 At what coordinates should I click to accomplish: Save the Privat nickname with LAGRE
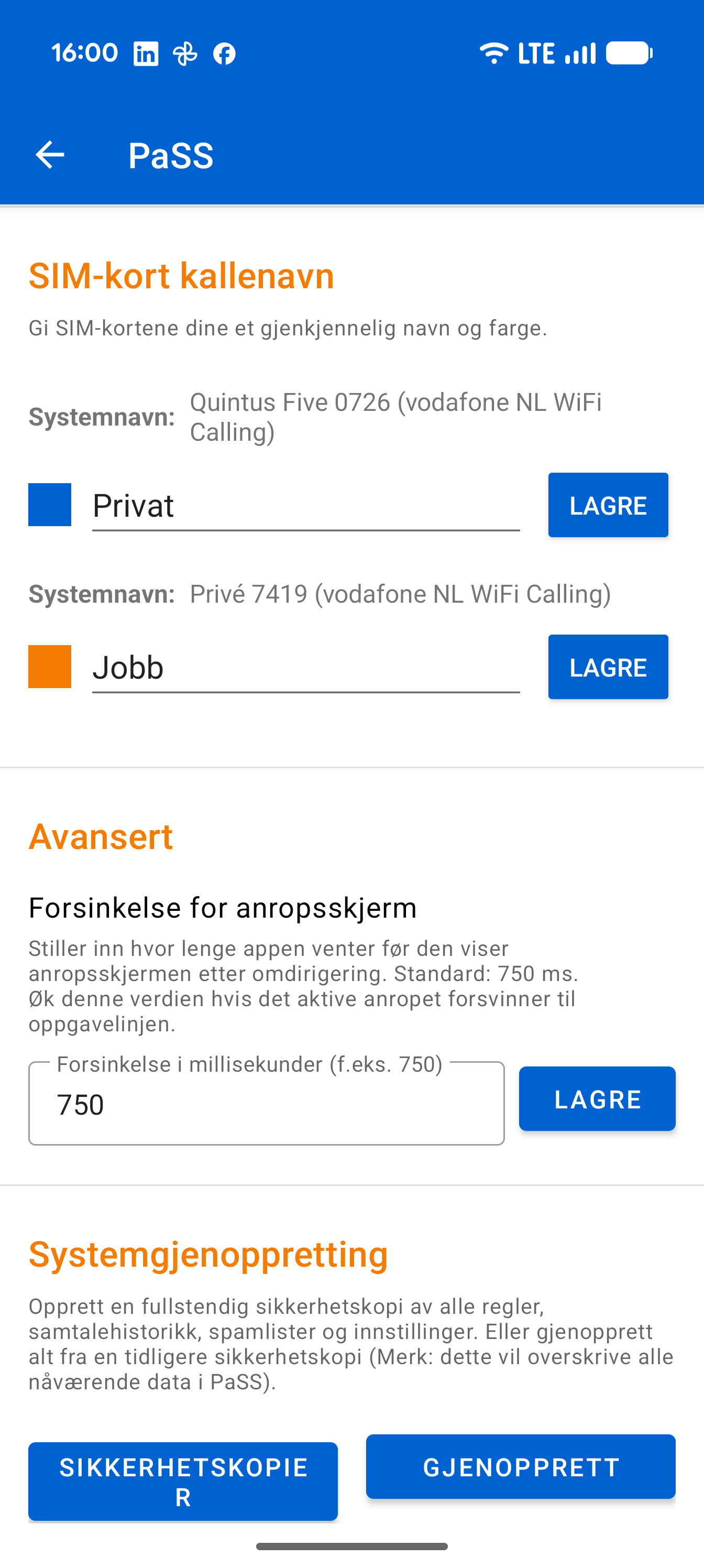pos(608,505)
